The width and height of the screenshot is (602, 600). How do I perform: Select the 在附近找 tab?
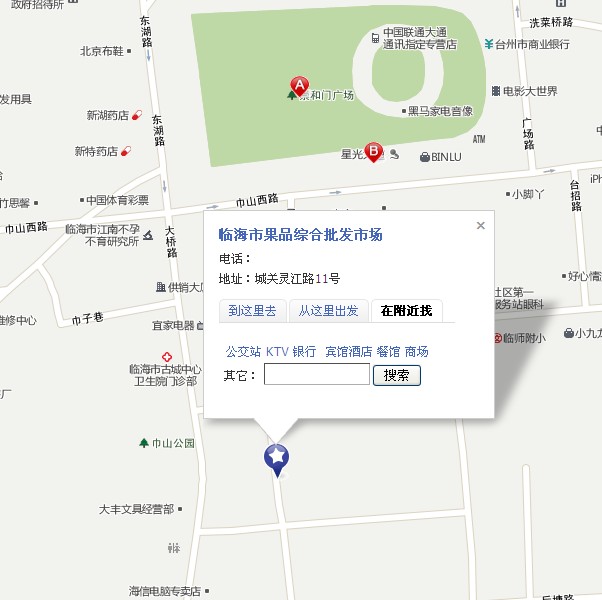406,311
